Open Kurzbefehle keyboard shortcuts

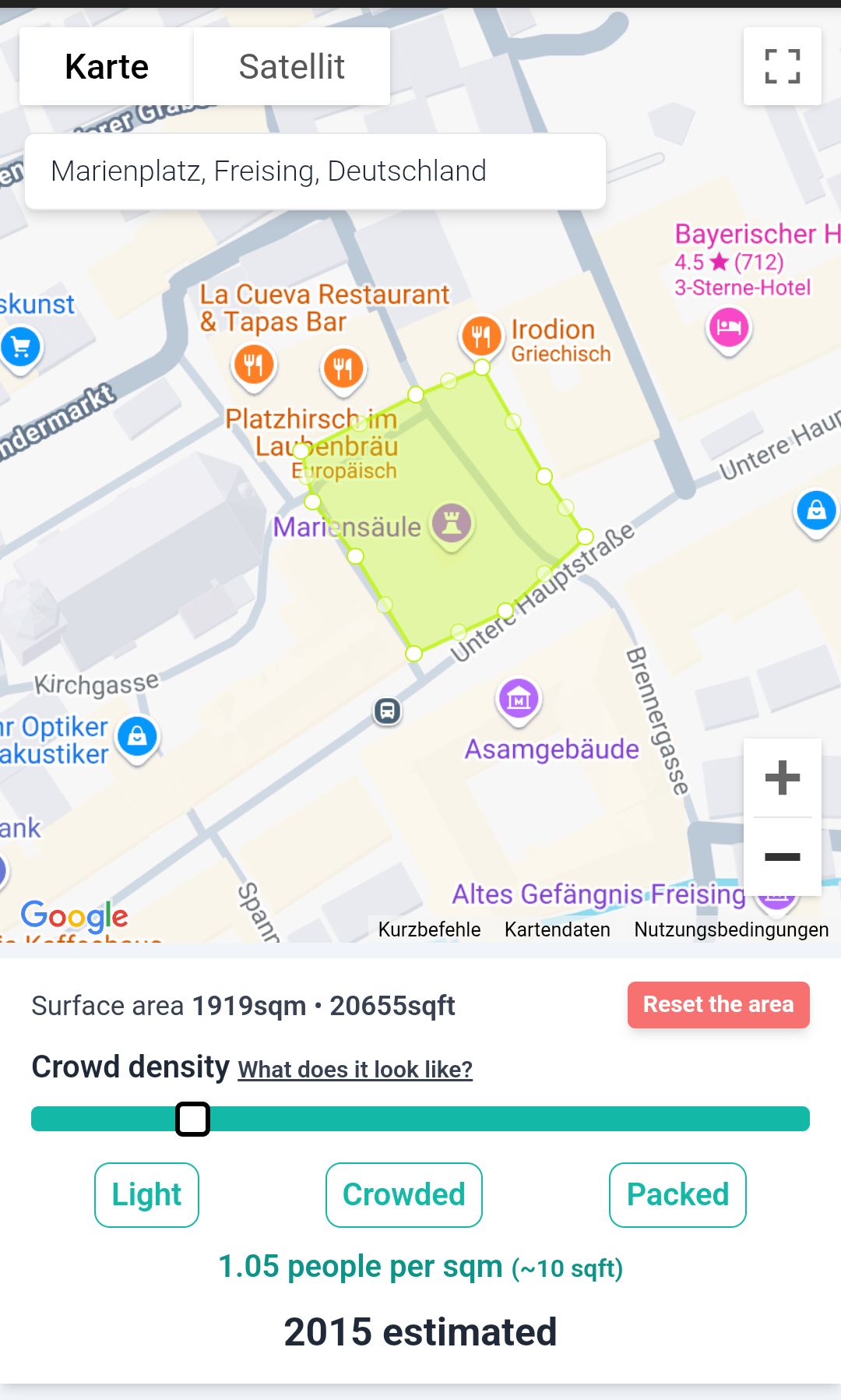pos(429,929)
